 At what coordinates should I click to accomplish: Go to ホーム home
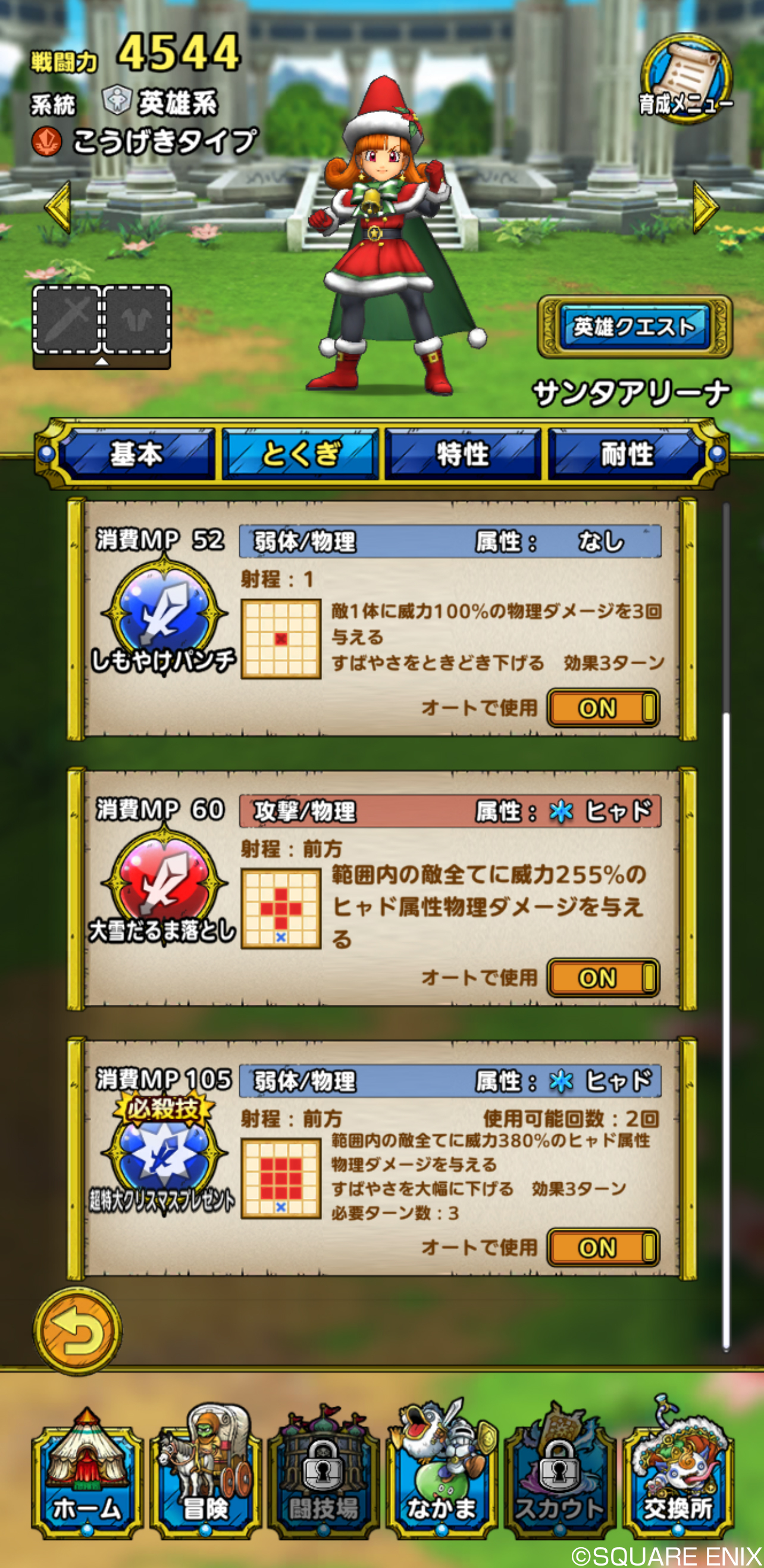point(87,1467)
